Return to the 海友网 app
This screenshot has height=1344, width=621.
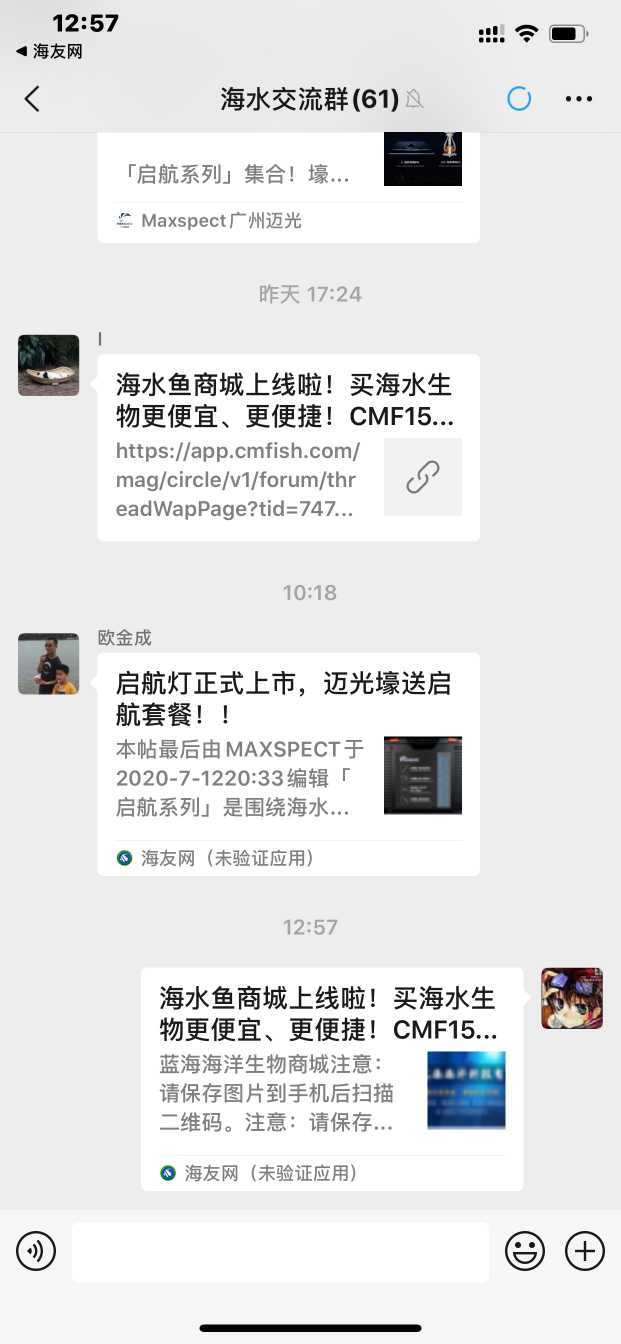[x=48, y=51]
